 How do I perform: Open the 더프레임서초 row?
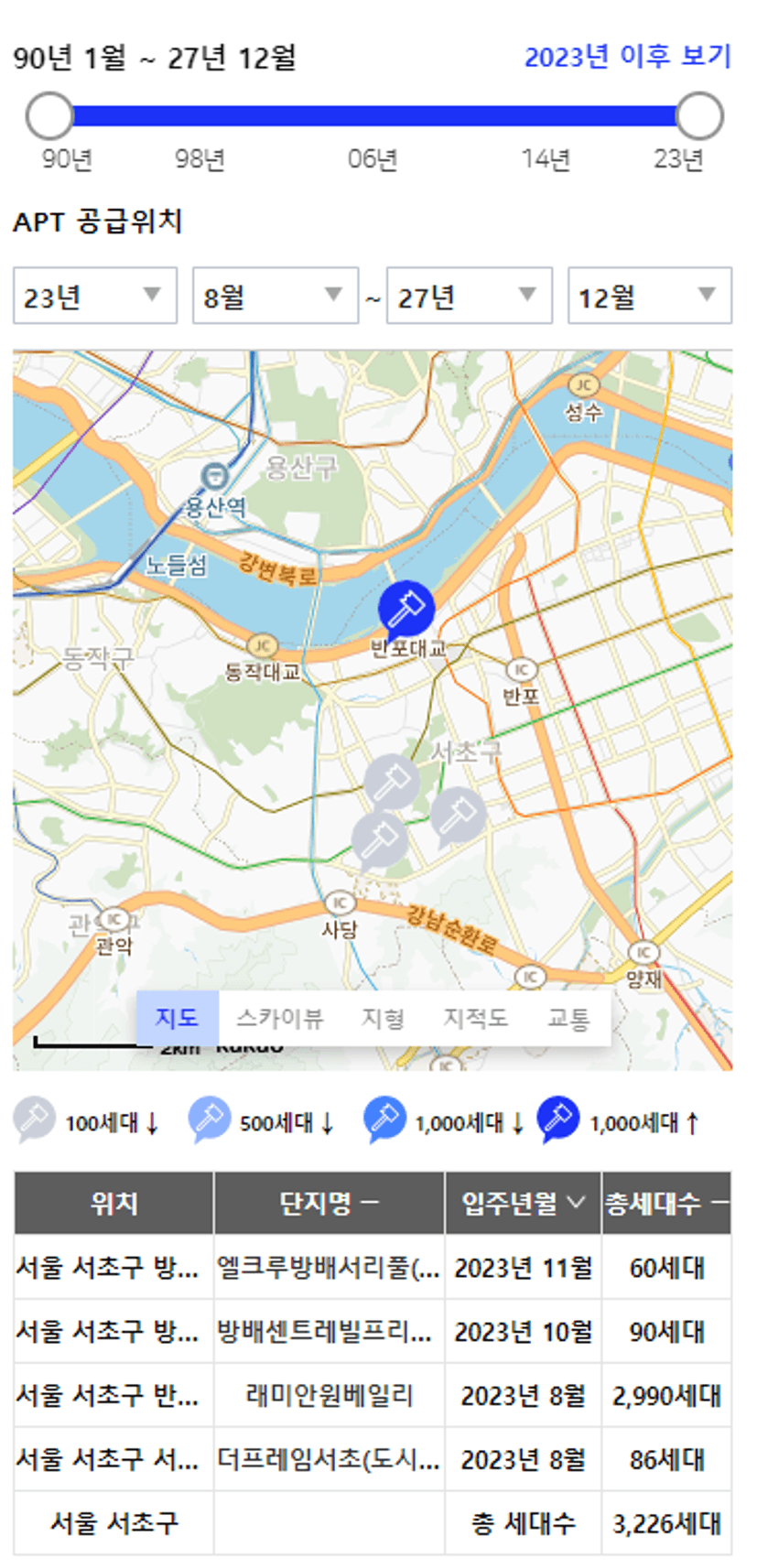(373, 1459)
